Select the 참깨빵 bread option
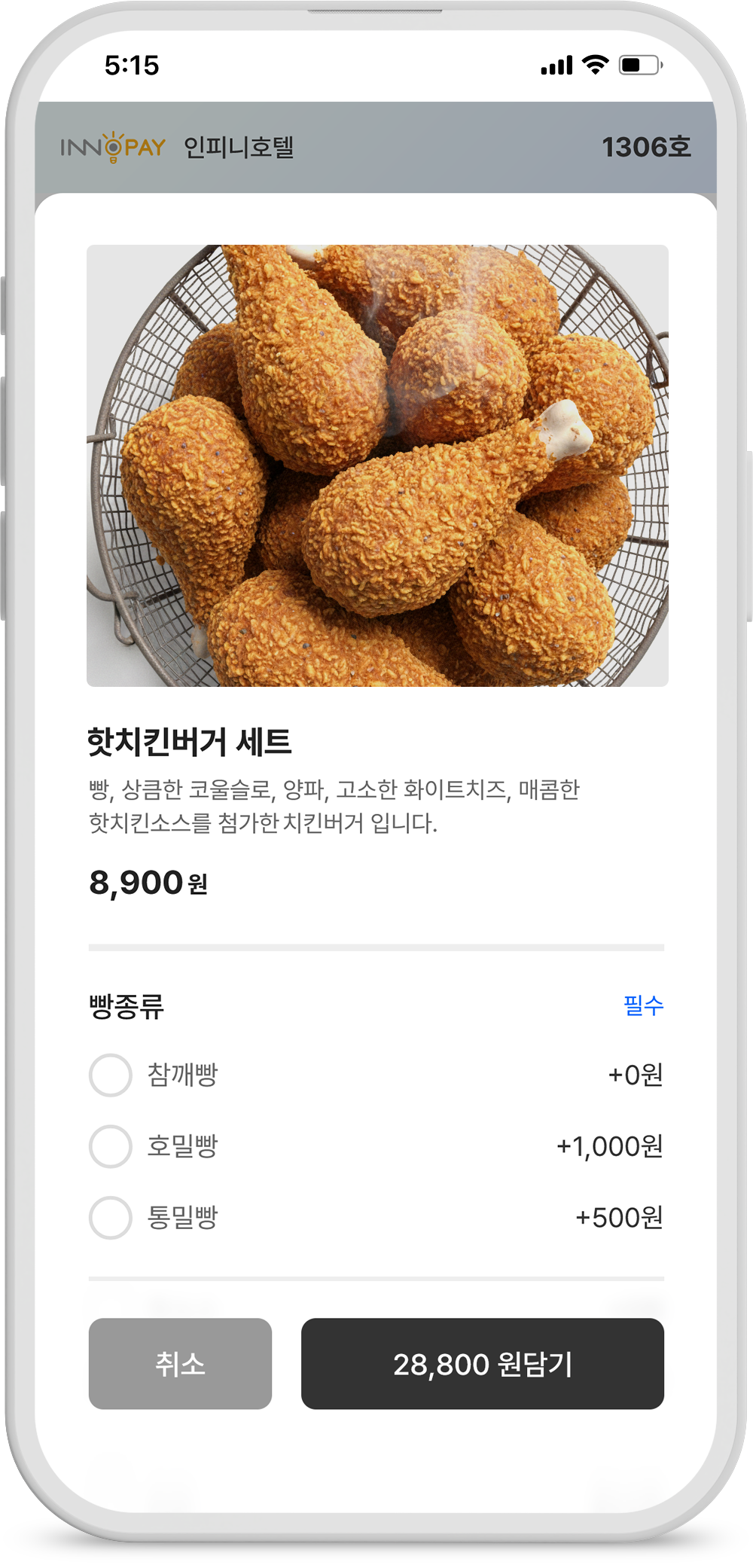Viewport: 753px width, 1568px height. 111,1075
